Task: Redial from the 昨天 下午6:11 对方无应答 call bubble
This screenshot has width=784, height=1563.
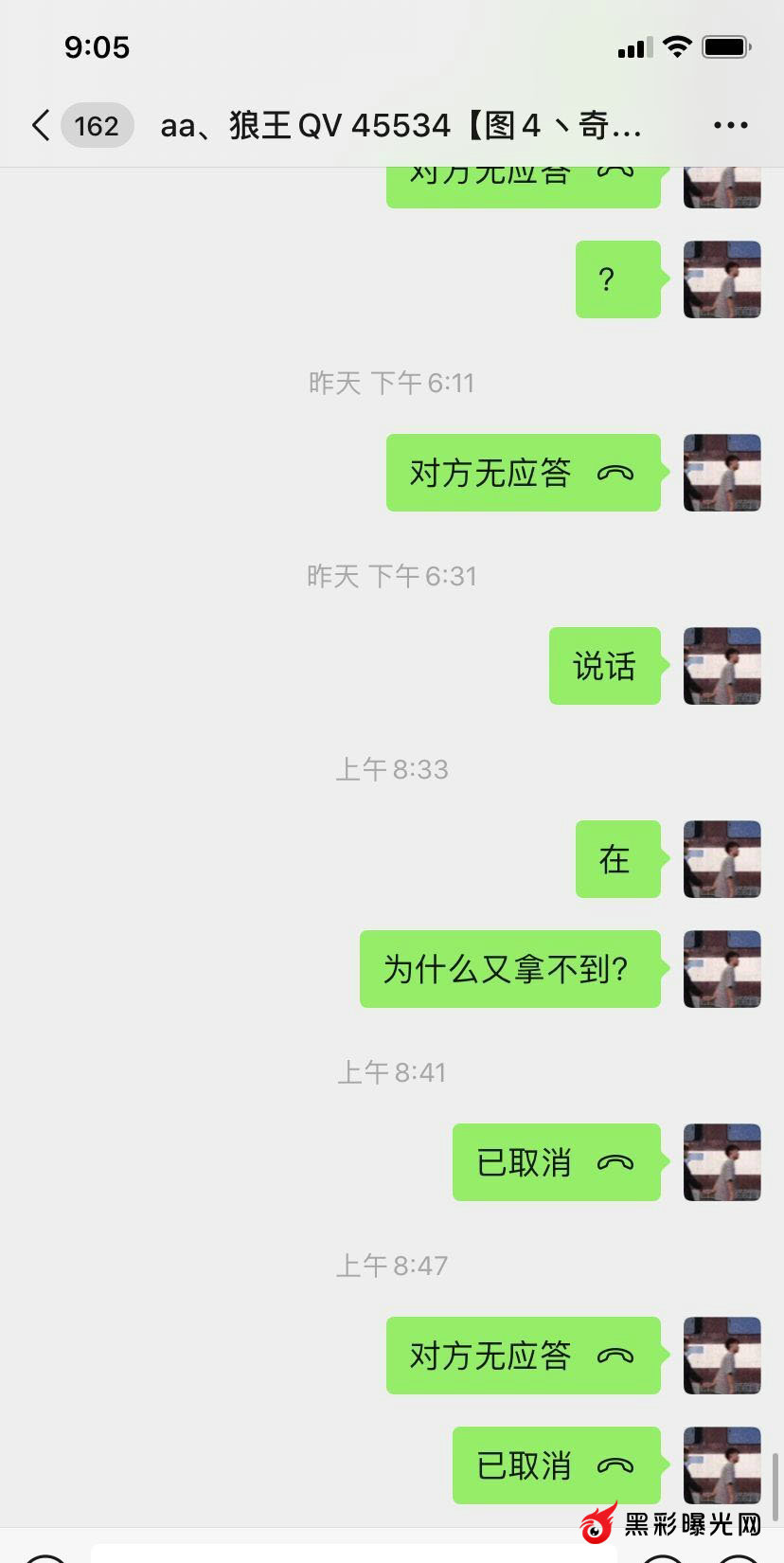Action: pos(523,473)
